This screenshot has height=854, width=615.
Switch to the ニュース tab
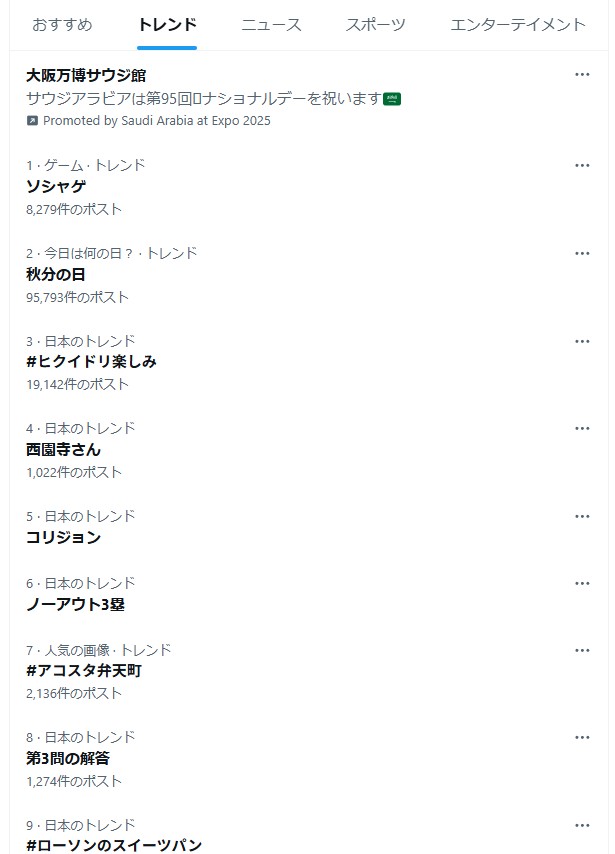click(271, 25)
